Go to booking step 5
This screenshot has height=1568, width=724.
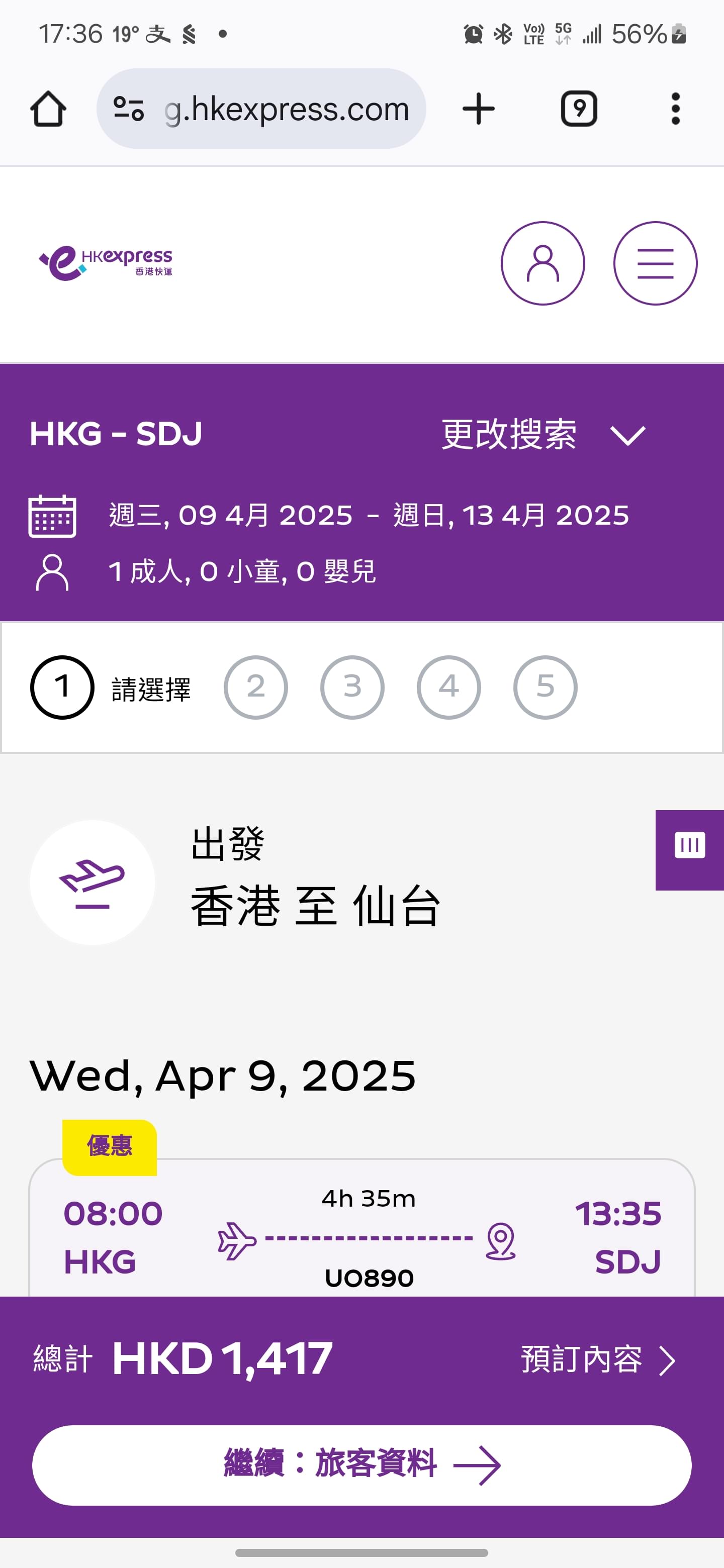point(545,687)
